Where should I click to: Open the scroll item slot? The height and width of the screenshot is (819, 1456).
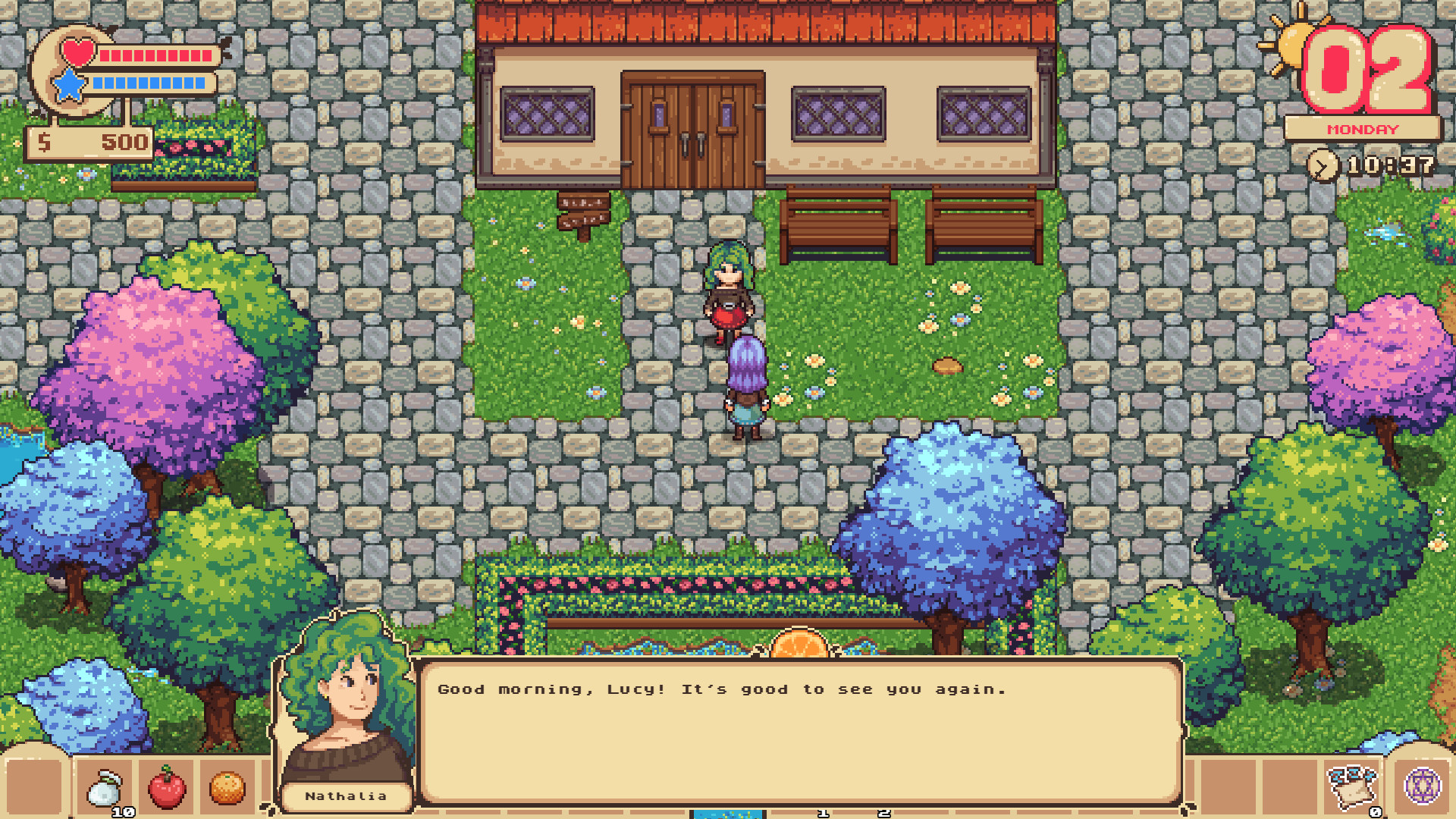pos(1352,787)
